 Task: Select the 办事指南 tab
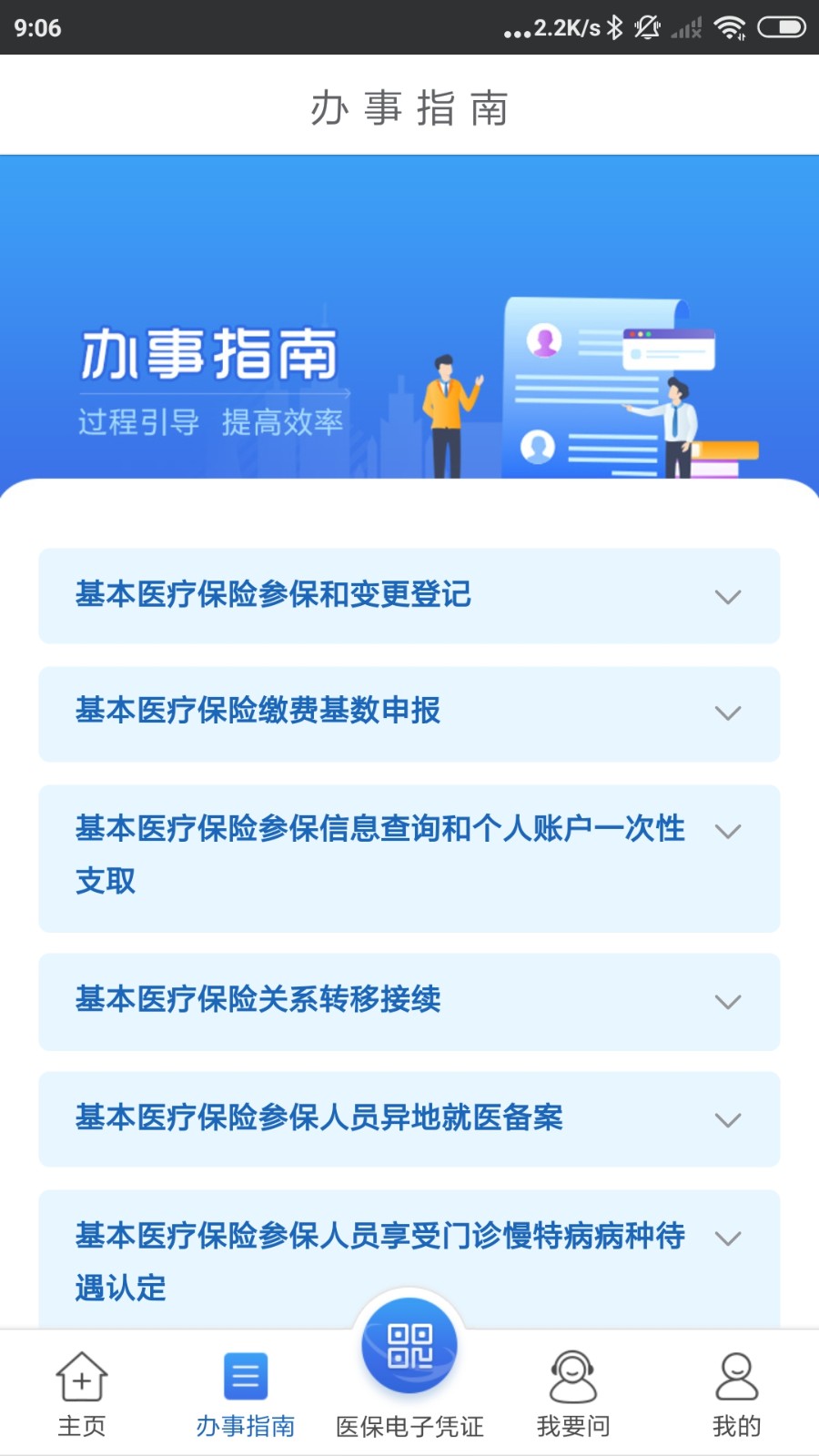246,1394
